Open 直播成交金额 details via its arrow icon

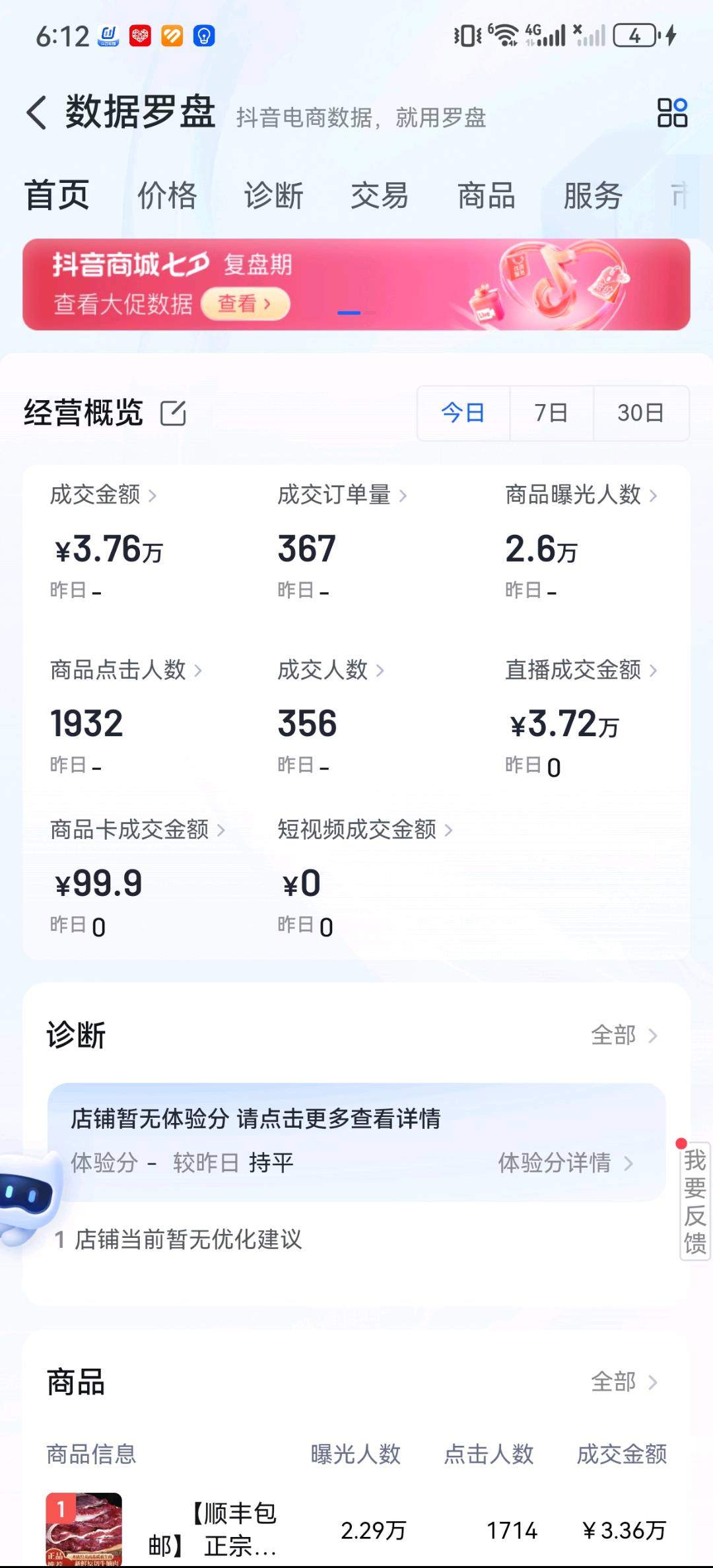tap(655, 671)
